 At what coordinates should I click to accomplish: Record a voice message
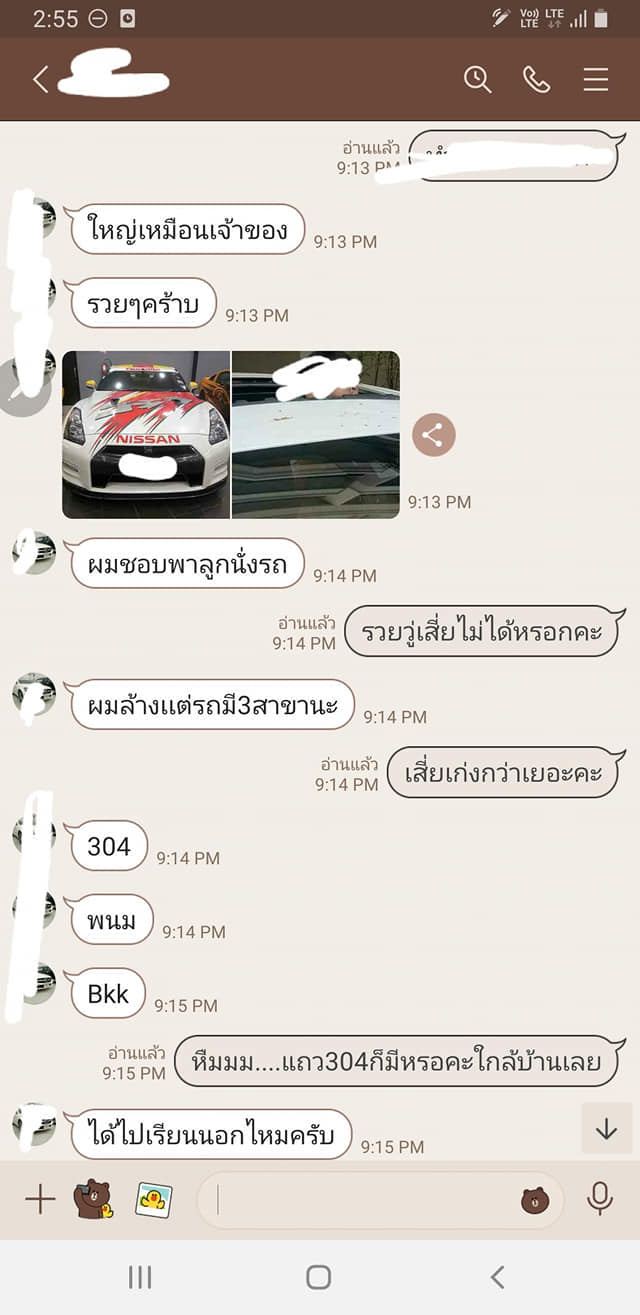tap(599, 1199)
